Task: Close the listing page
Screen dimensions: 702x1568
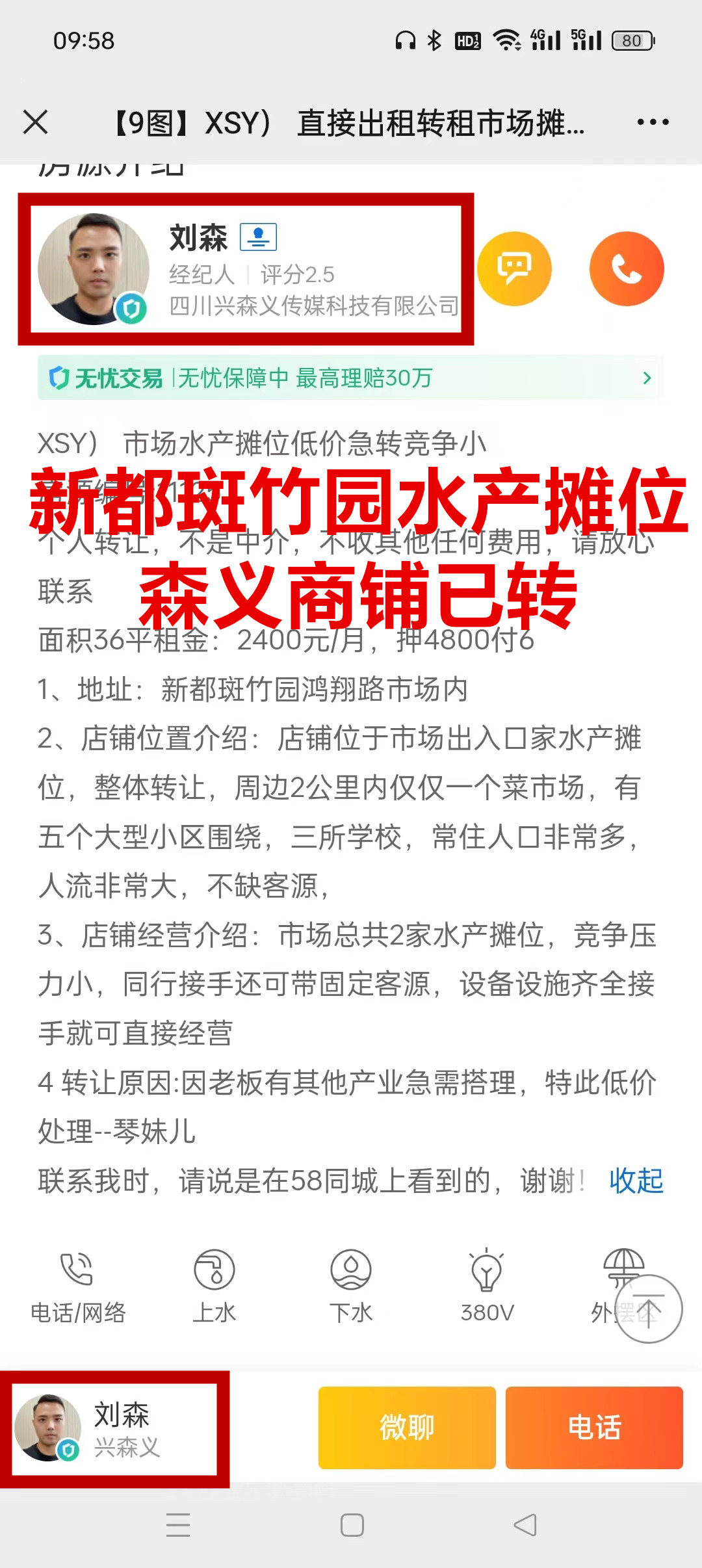Action: coord(36,122)
